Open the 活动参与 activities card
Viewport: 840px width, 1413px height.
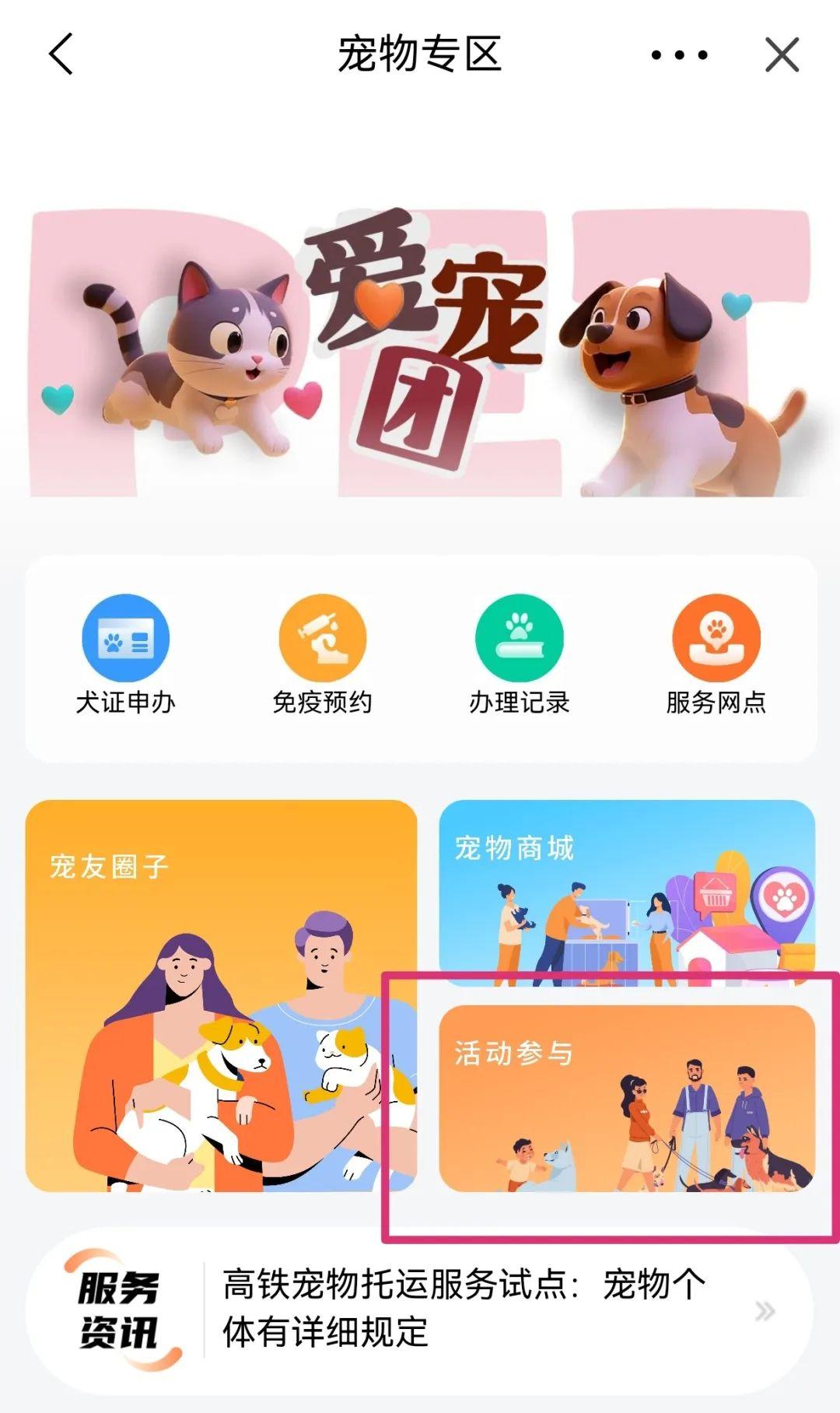click(627, 1098)
